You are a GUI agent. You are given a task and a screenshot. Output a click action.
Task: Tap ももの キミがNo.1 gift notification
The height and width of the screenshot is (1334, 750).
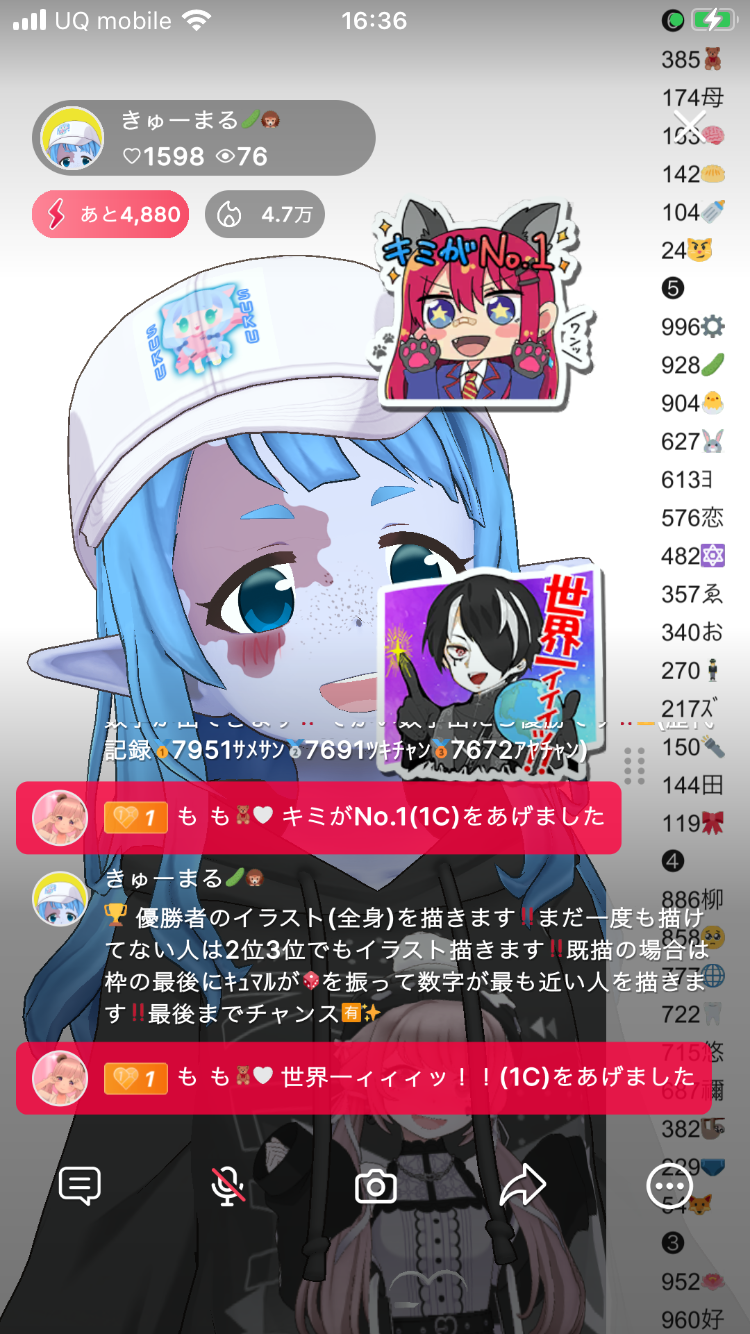[318, 818]
